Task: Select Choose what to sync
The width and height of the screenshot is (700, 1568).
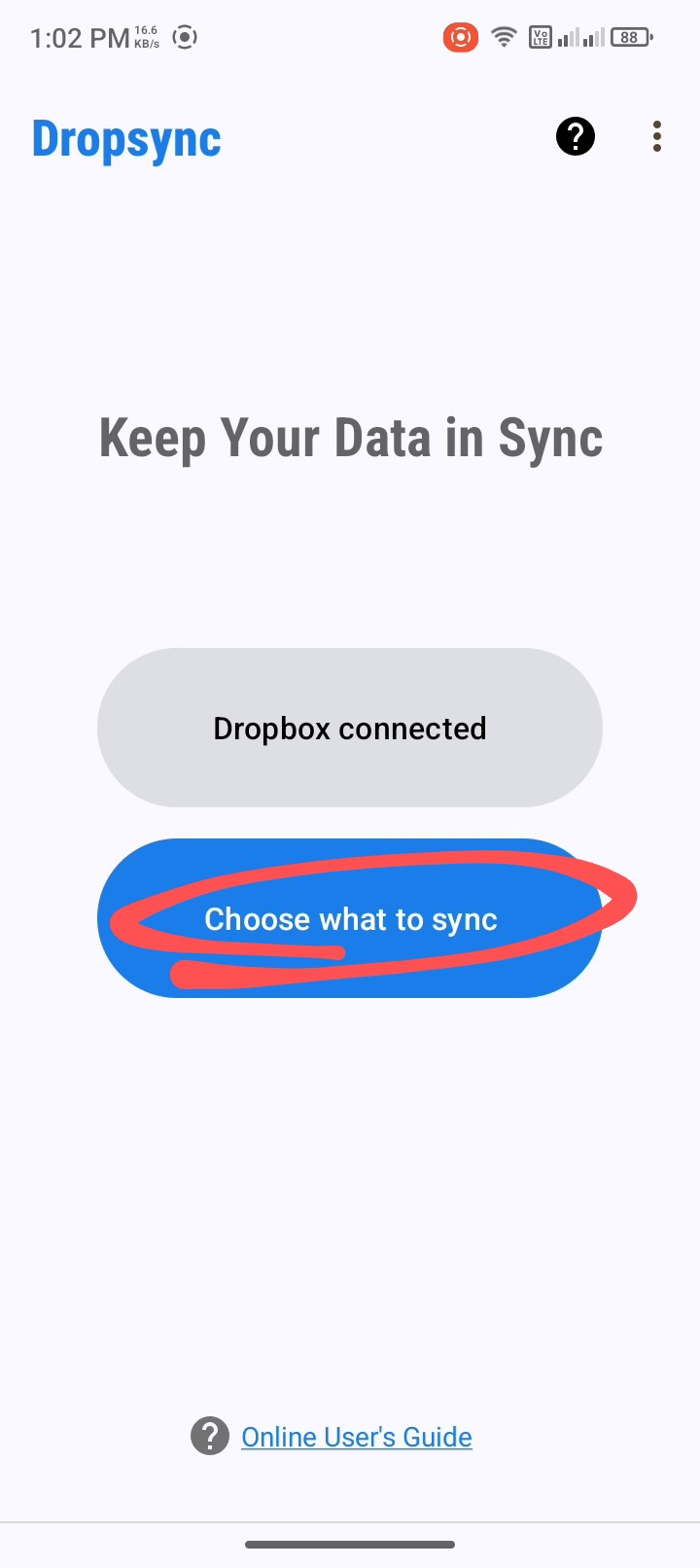Action: [x=350, y=918]
